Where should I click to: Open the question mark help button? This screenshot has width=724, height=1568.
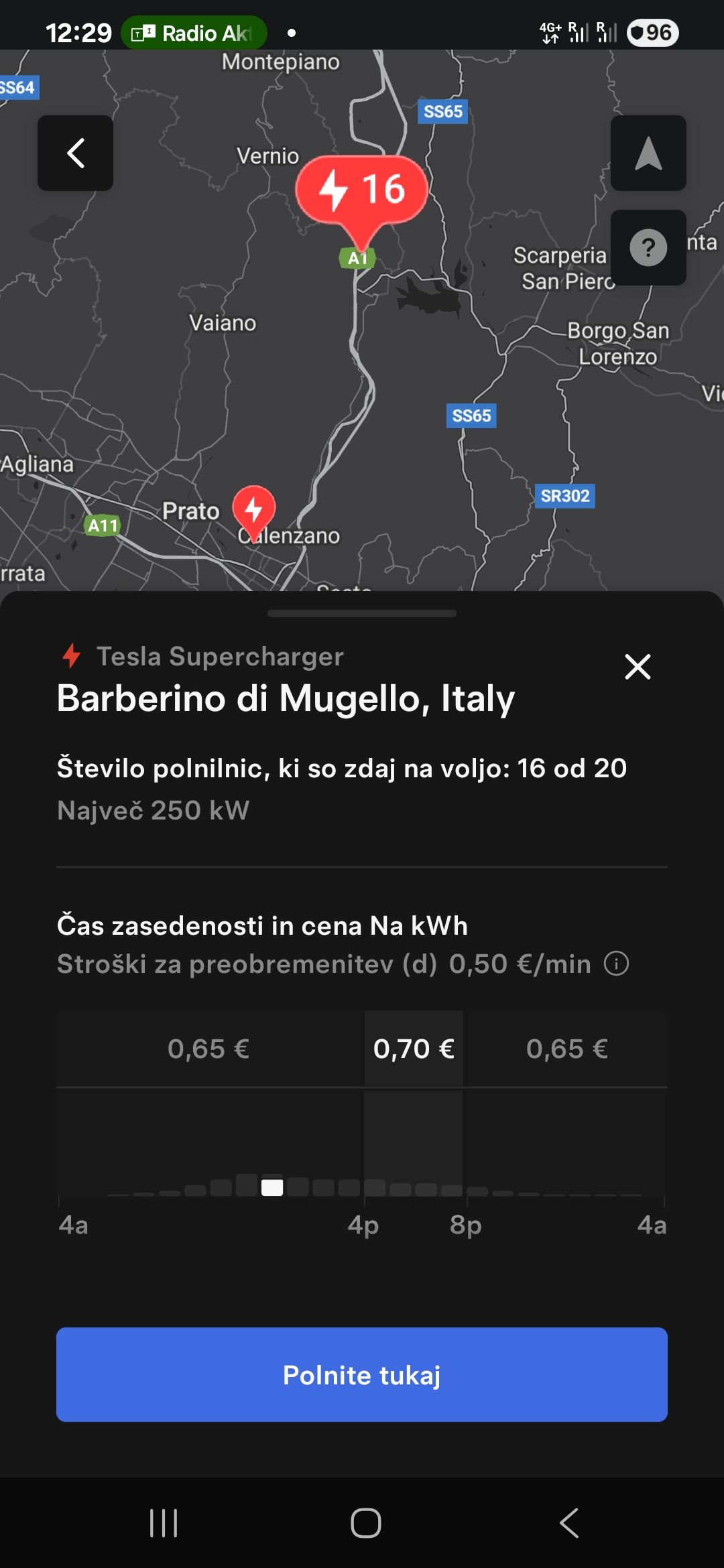[x=648, y=248]
